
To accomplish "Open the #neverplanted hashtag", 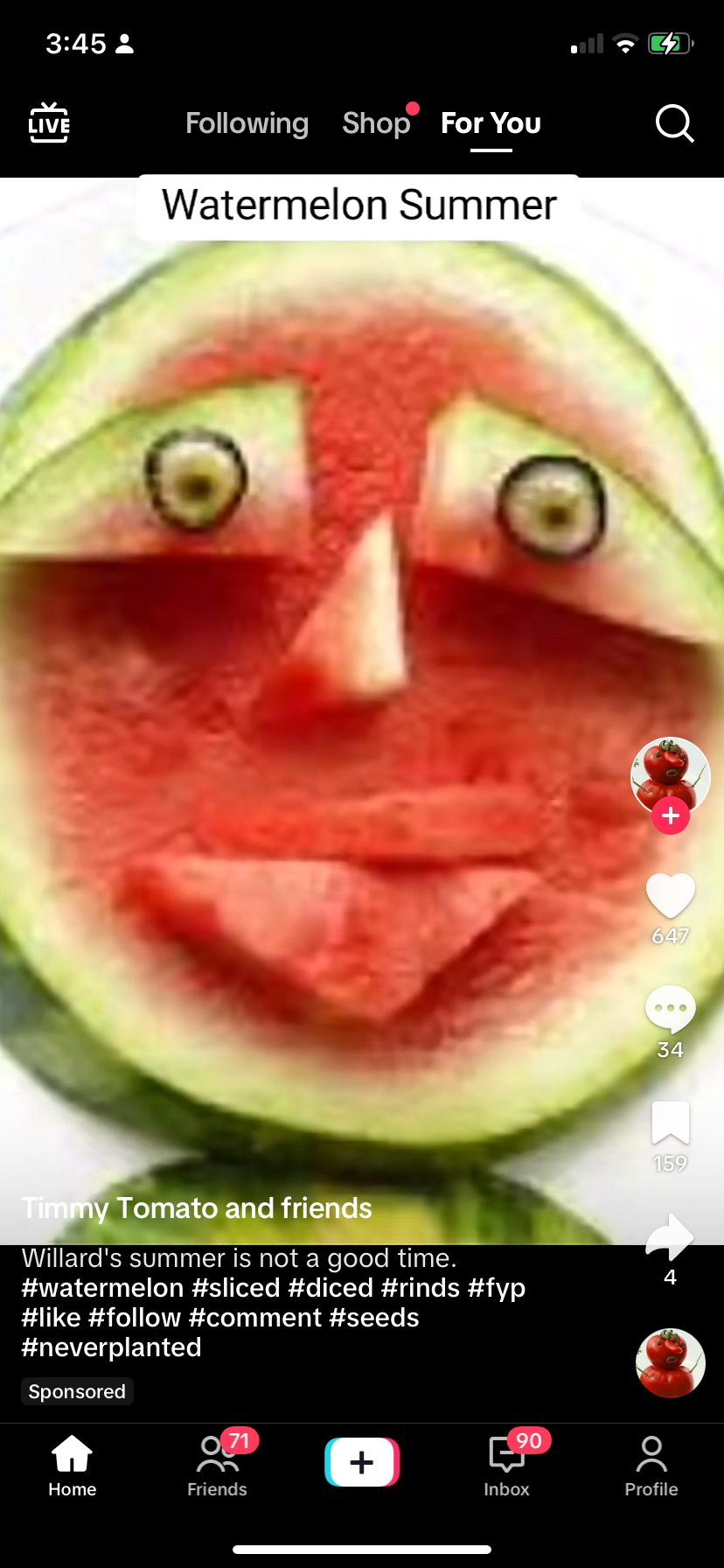I will point(111,1347).
